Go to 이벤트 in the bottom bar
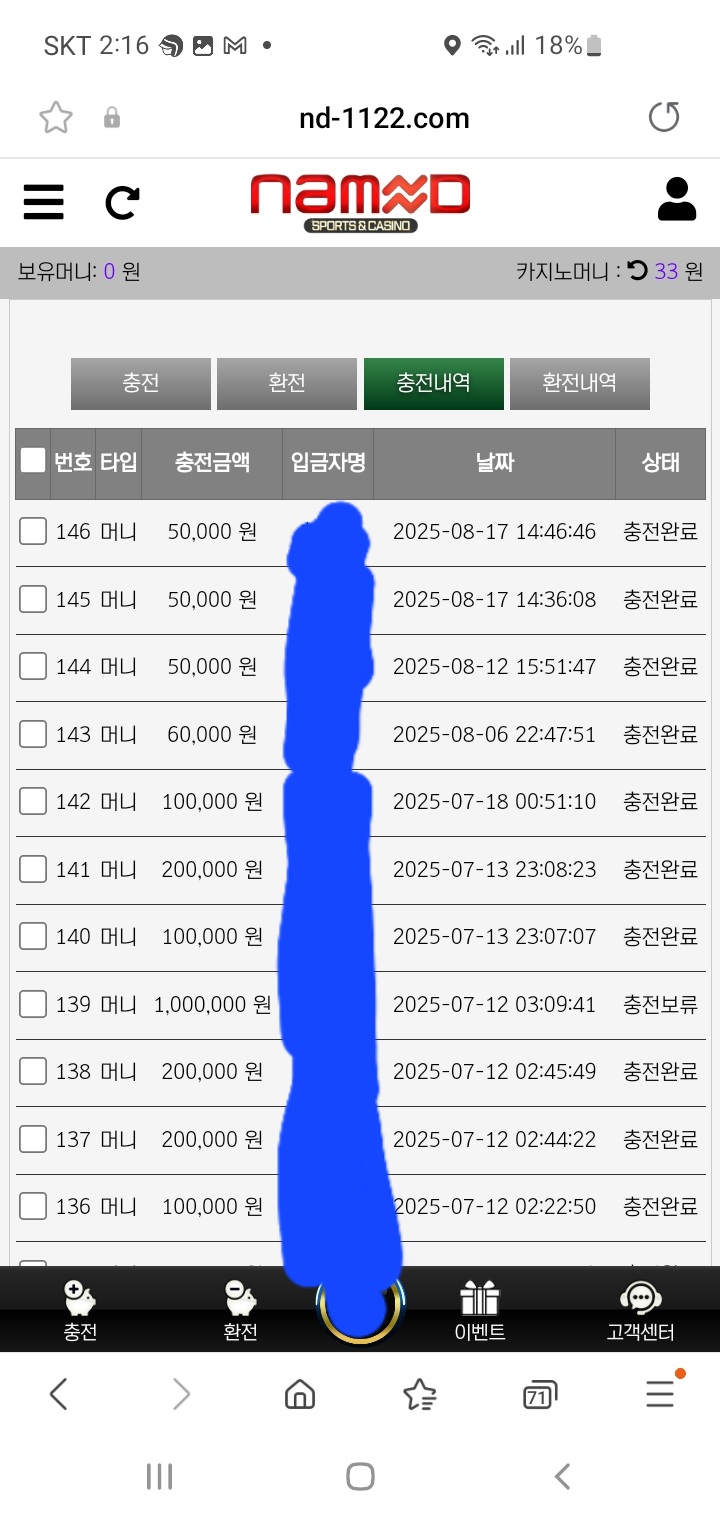This screenshot has width=720, height=1520. pos(480,1310)
